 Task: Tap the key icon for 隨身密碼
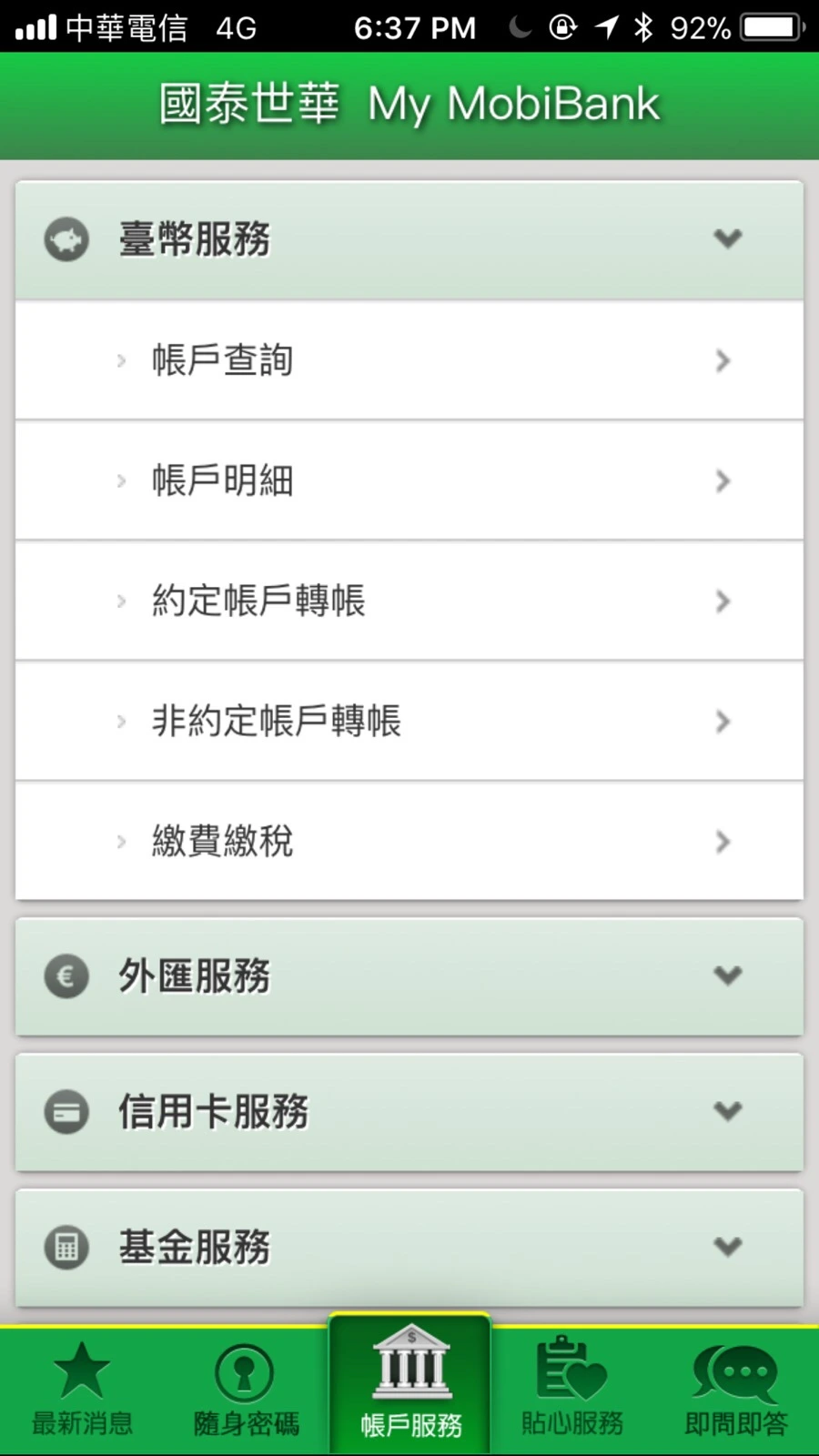pos(244,1370)
